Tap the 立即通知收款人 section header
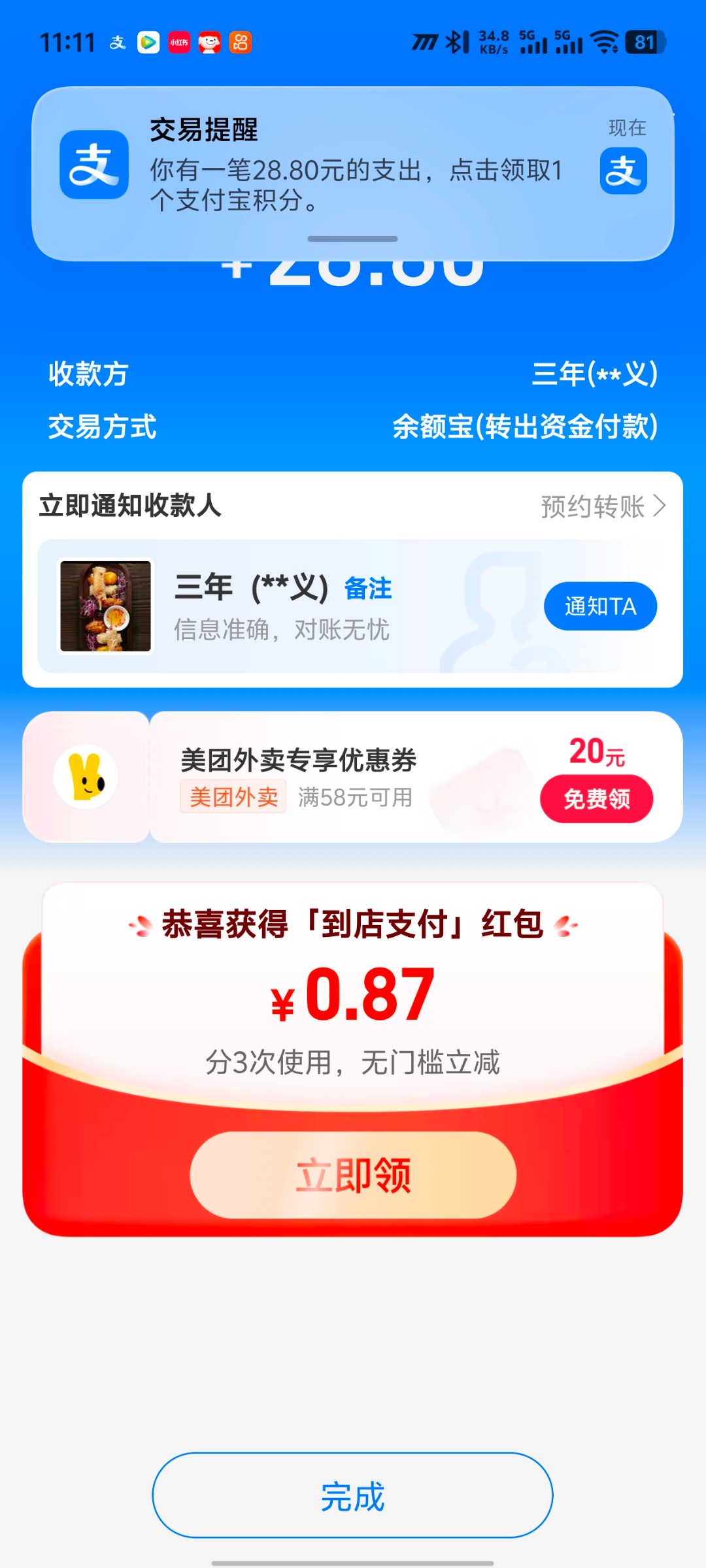This screenshot has height=1568, width=706. (129, 504)
